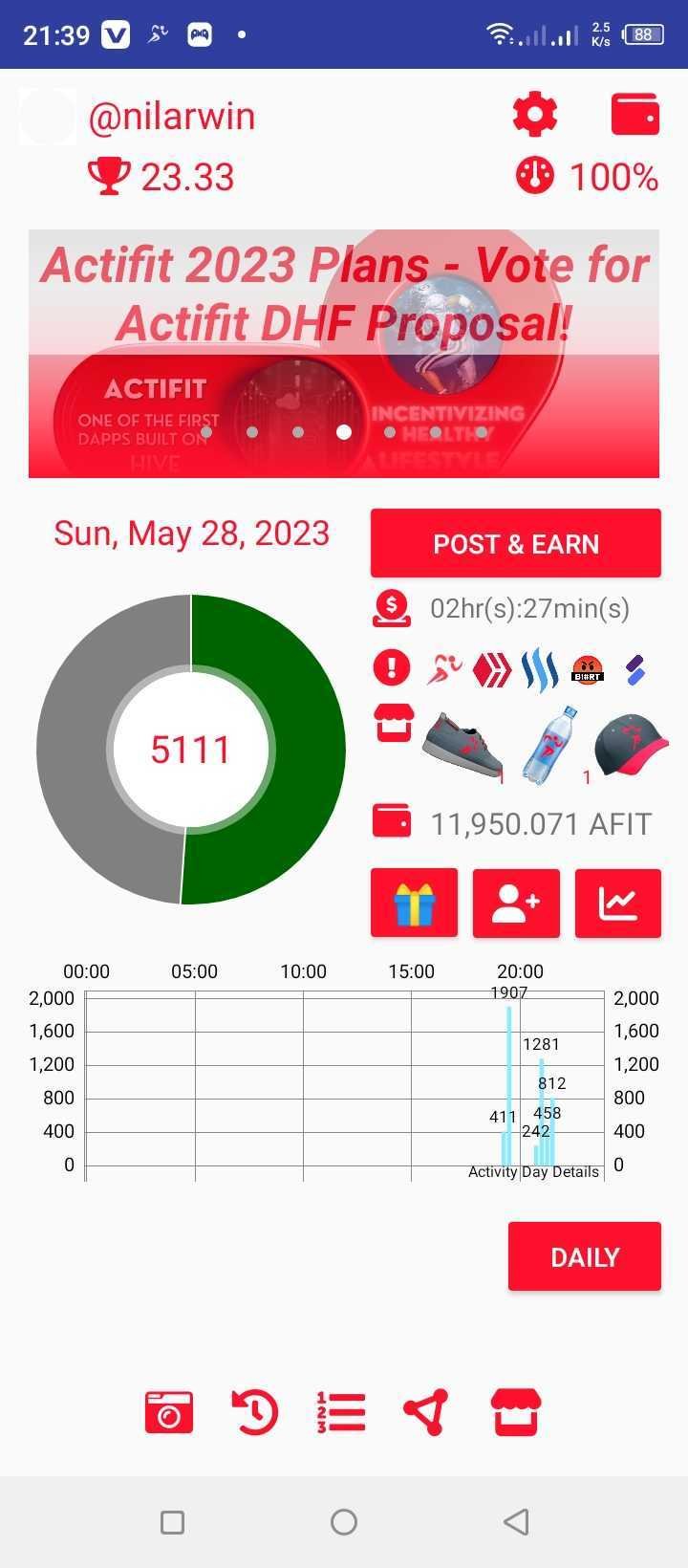Tap the water bottle gadget item
This screenshot has height=1568, width=688.
(x=551, y=745)
